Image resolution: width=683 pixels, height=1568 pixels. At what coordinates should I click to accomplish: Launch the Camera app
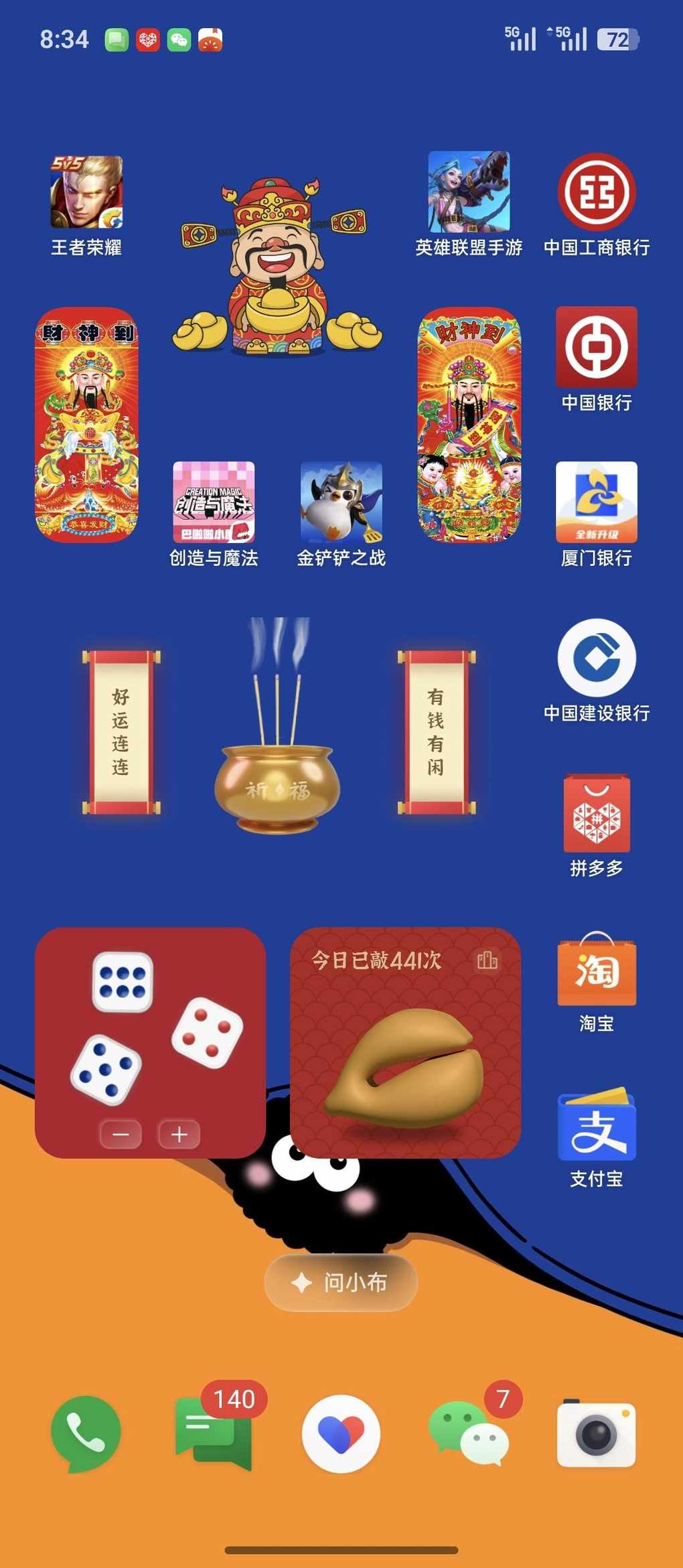[x=596, y=1433]
